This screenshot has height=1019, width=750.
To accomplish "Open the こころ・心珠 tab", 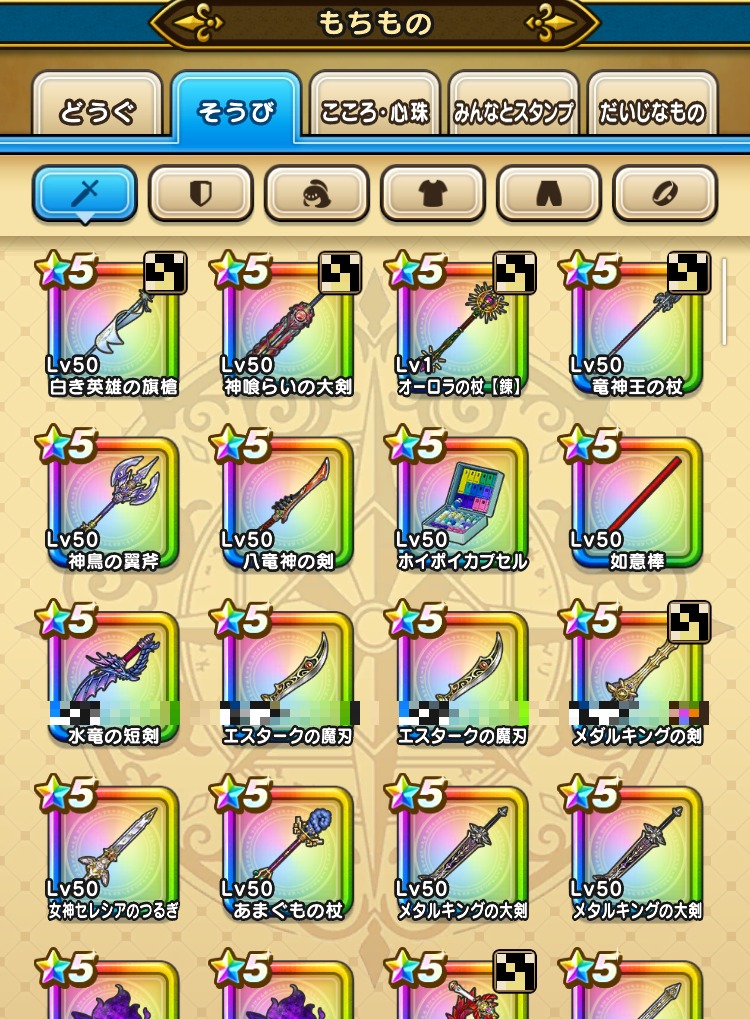I will click(x=375, y=111).
